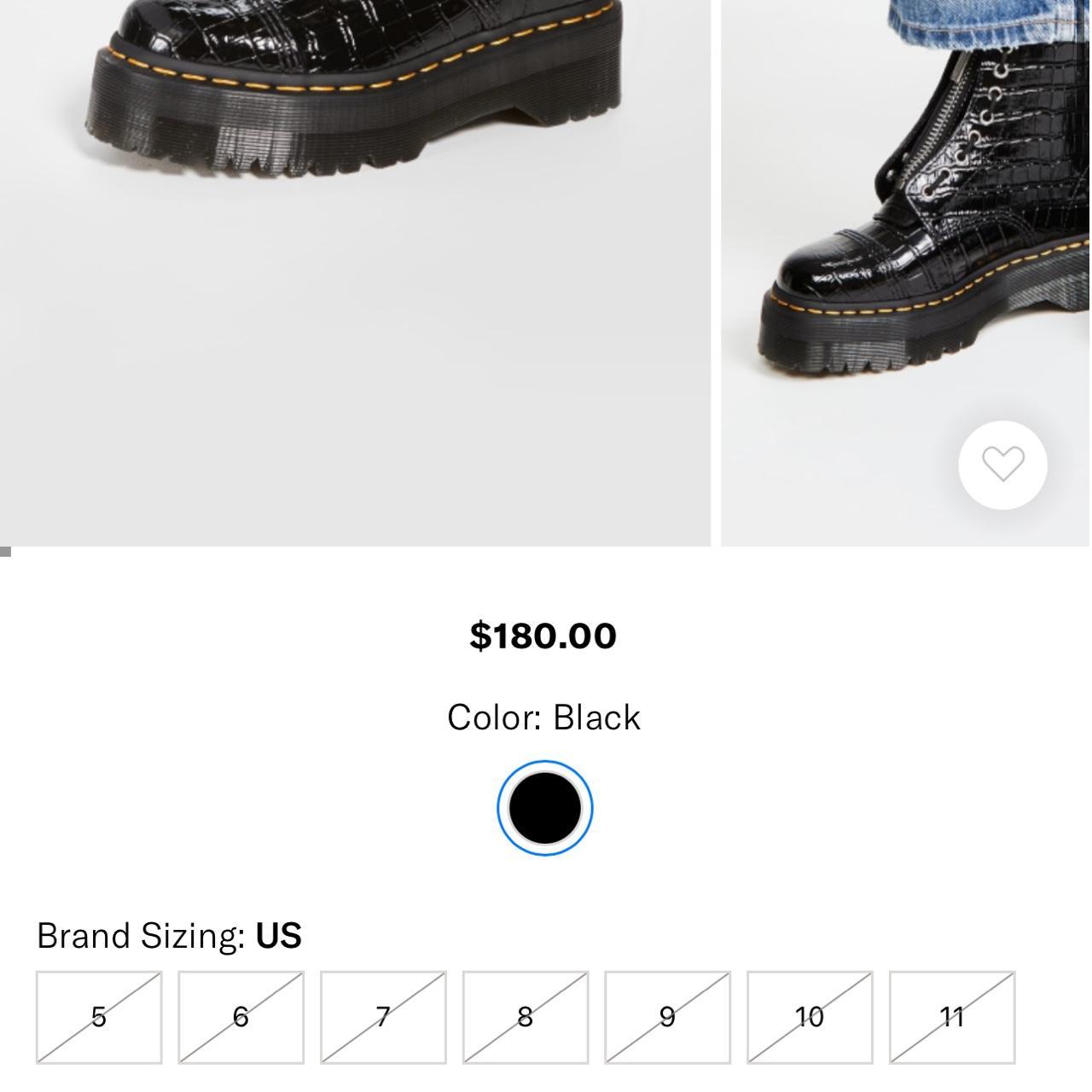Choose US size 8
This screenshot has height=1092, width=1092.
tap(526, 1017)
